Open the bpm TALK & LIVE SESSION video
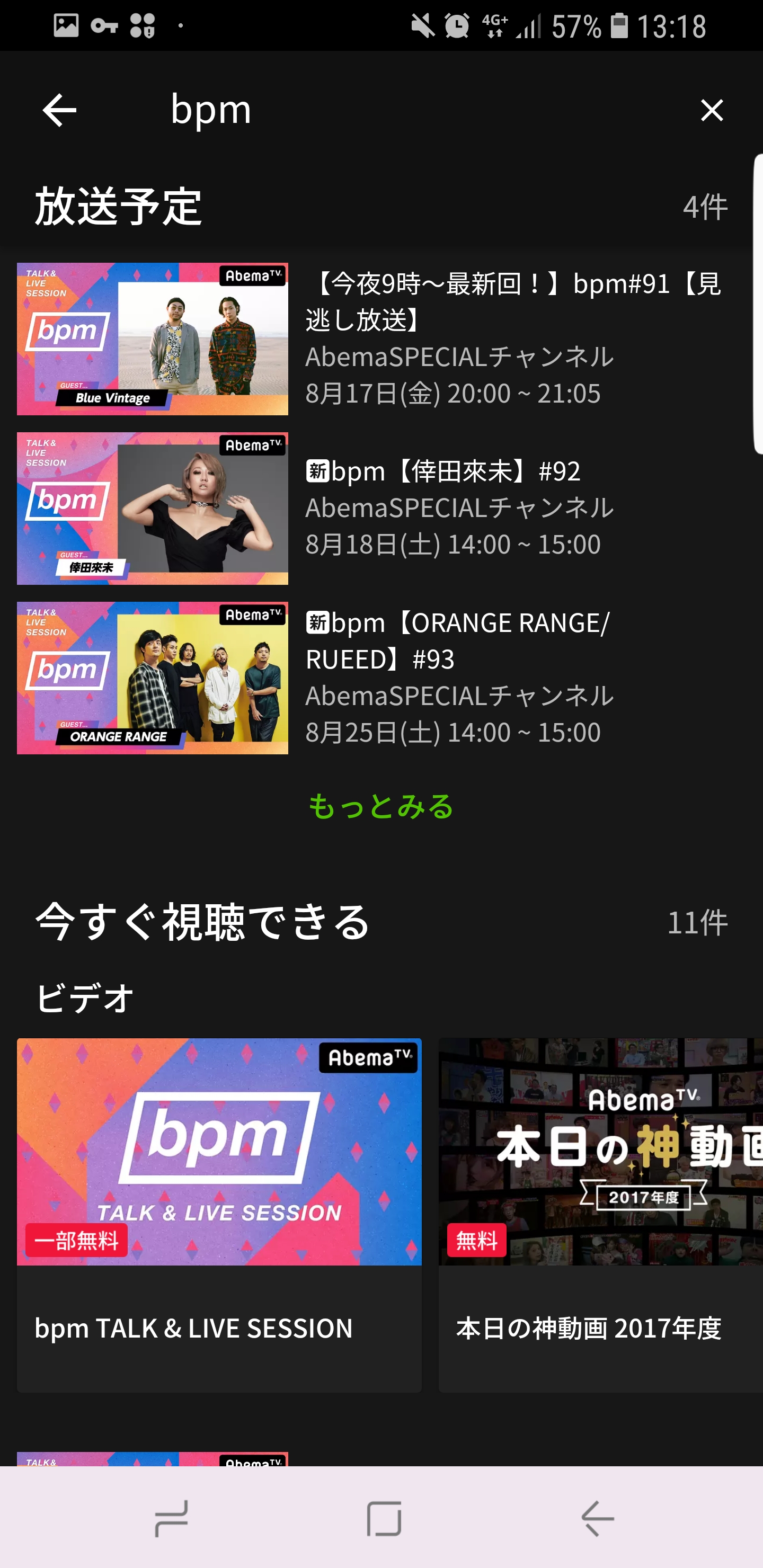Screen dimensions: 763x1568 219,1214
